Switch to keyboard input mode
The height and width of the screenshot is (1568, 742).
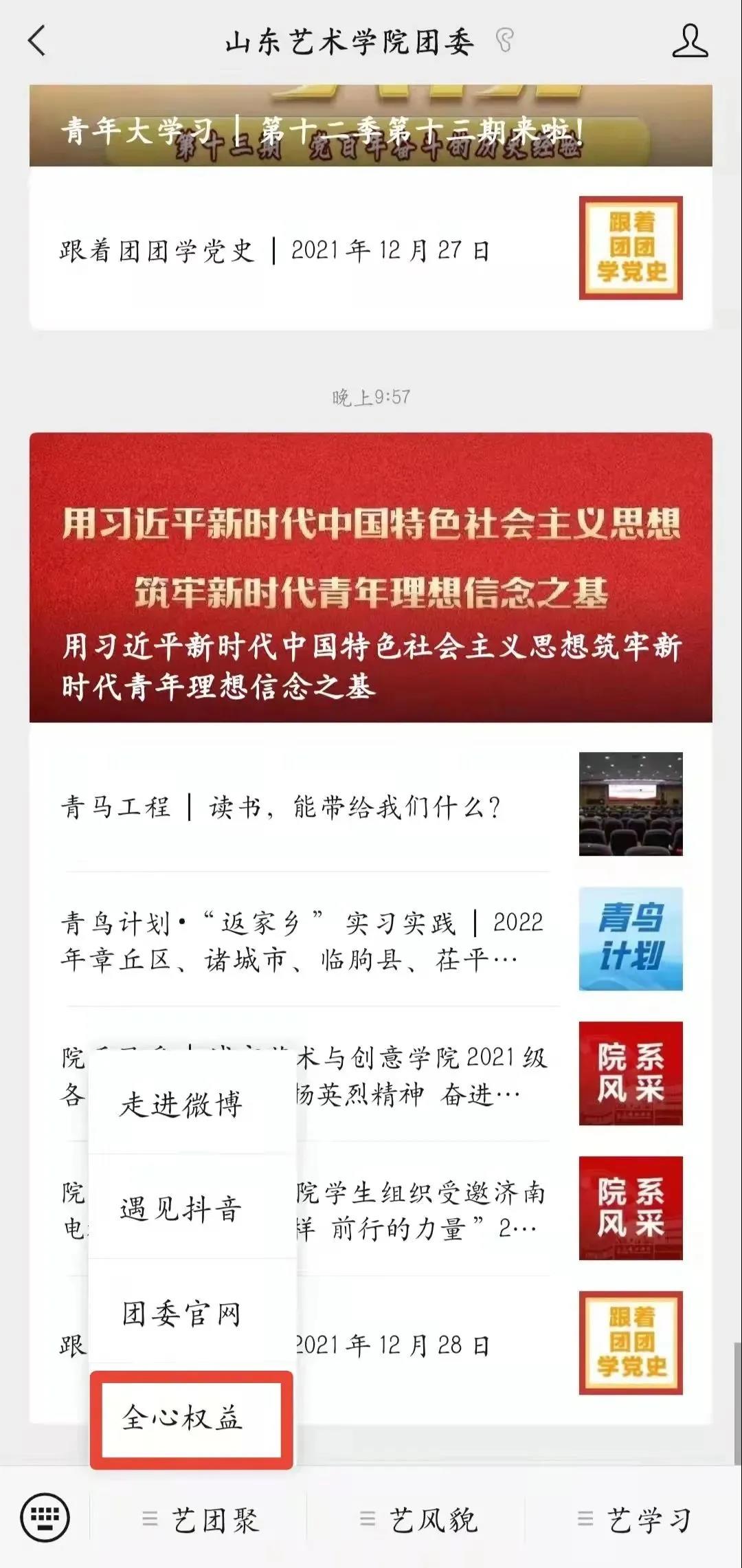coord(45,1518)
